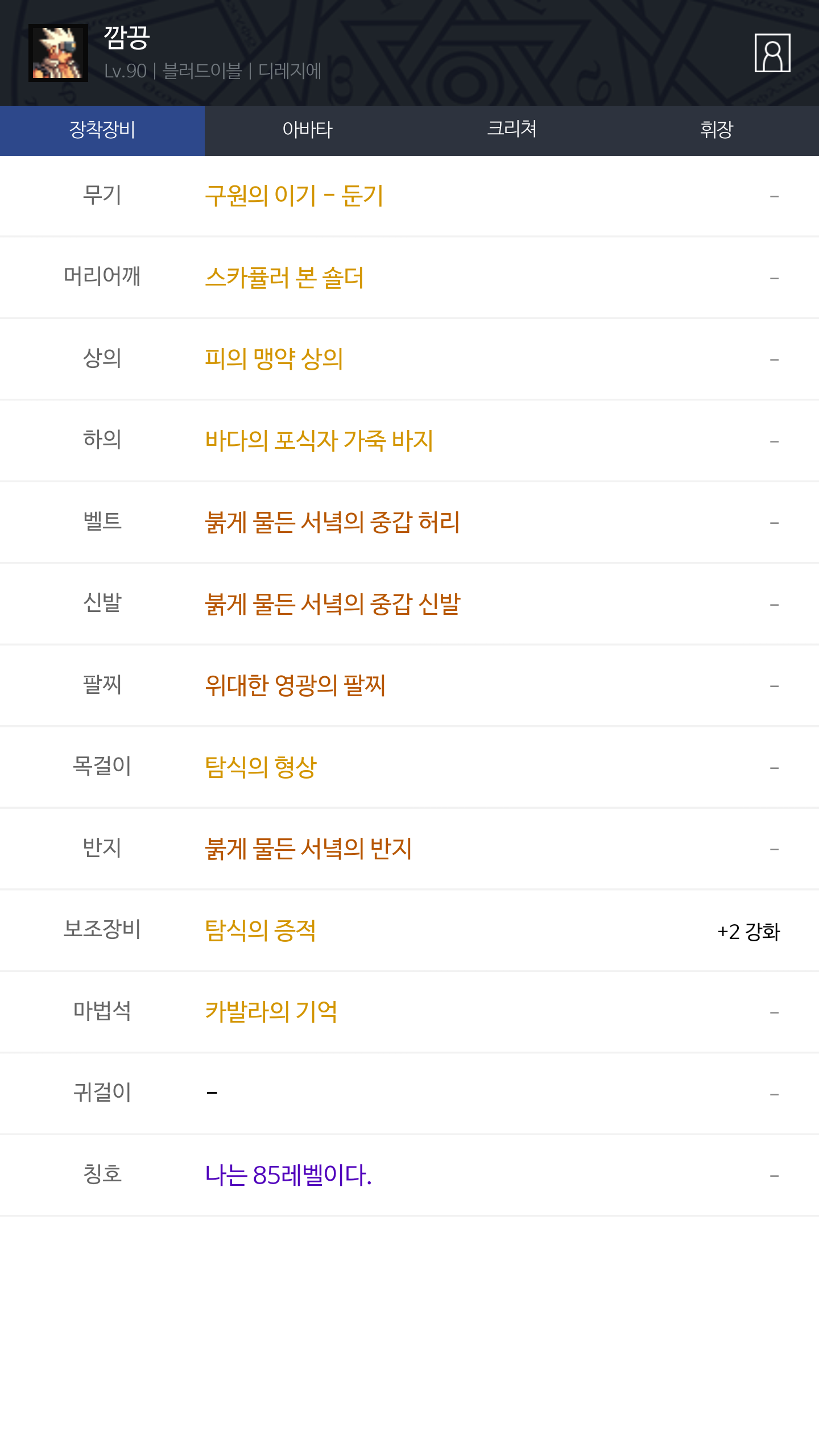Open 탐식의 증적 sub equipment

point(260,930)
